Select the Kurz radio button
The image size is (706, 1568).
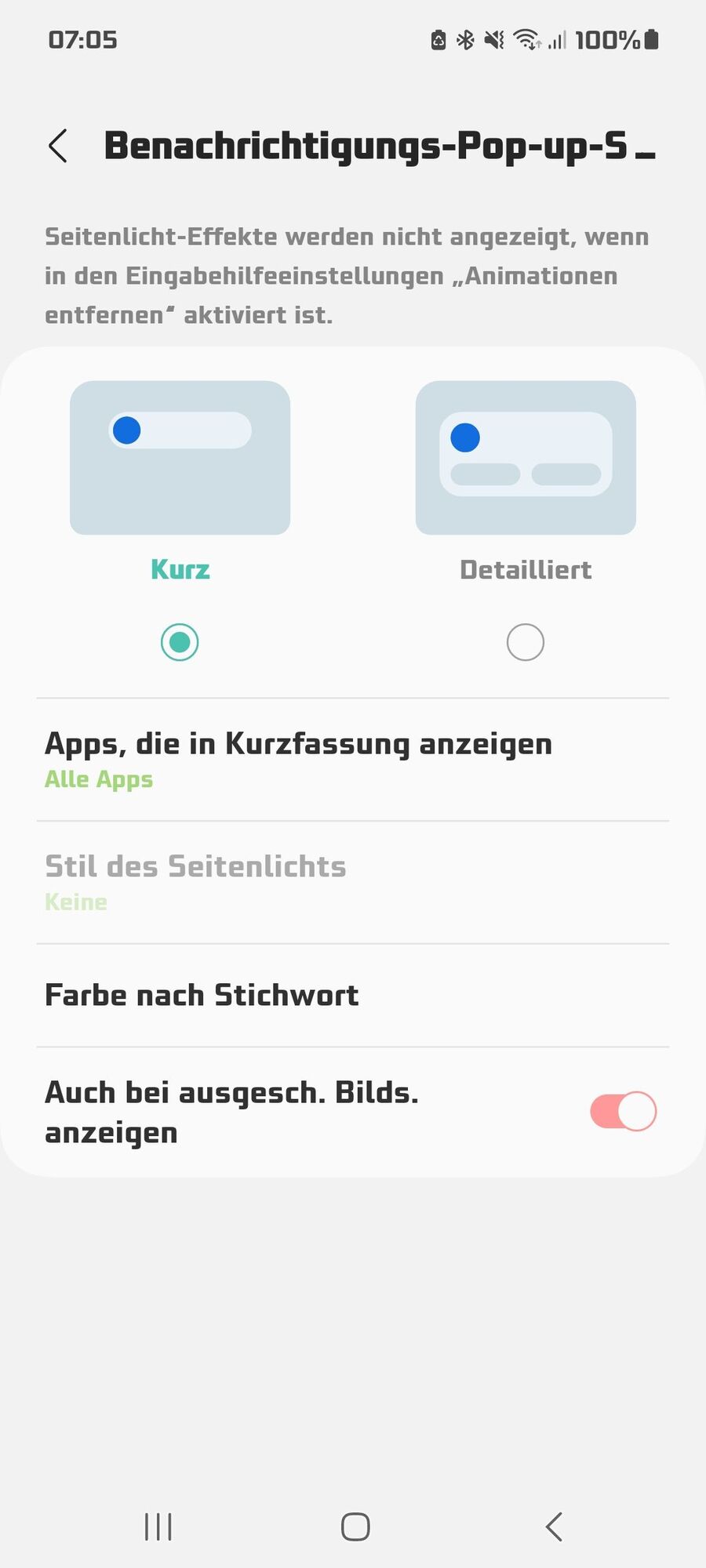pos(180,642)
